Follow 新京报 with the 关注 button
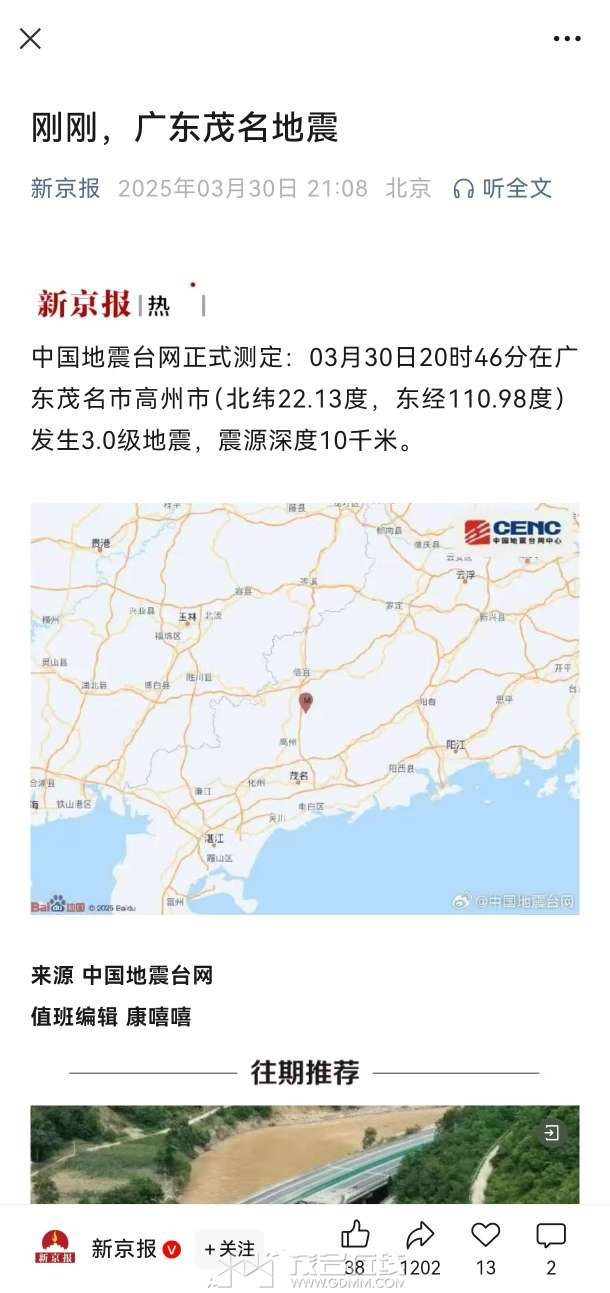This screenshot has height=1293, width=610. pyautogui.click(x=229, y=1249)
